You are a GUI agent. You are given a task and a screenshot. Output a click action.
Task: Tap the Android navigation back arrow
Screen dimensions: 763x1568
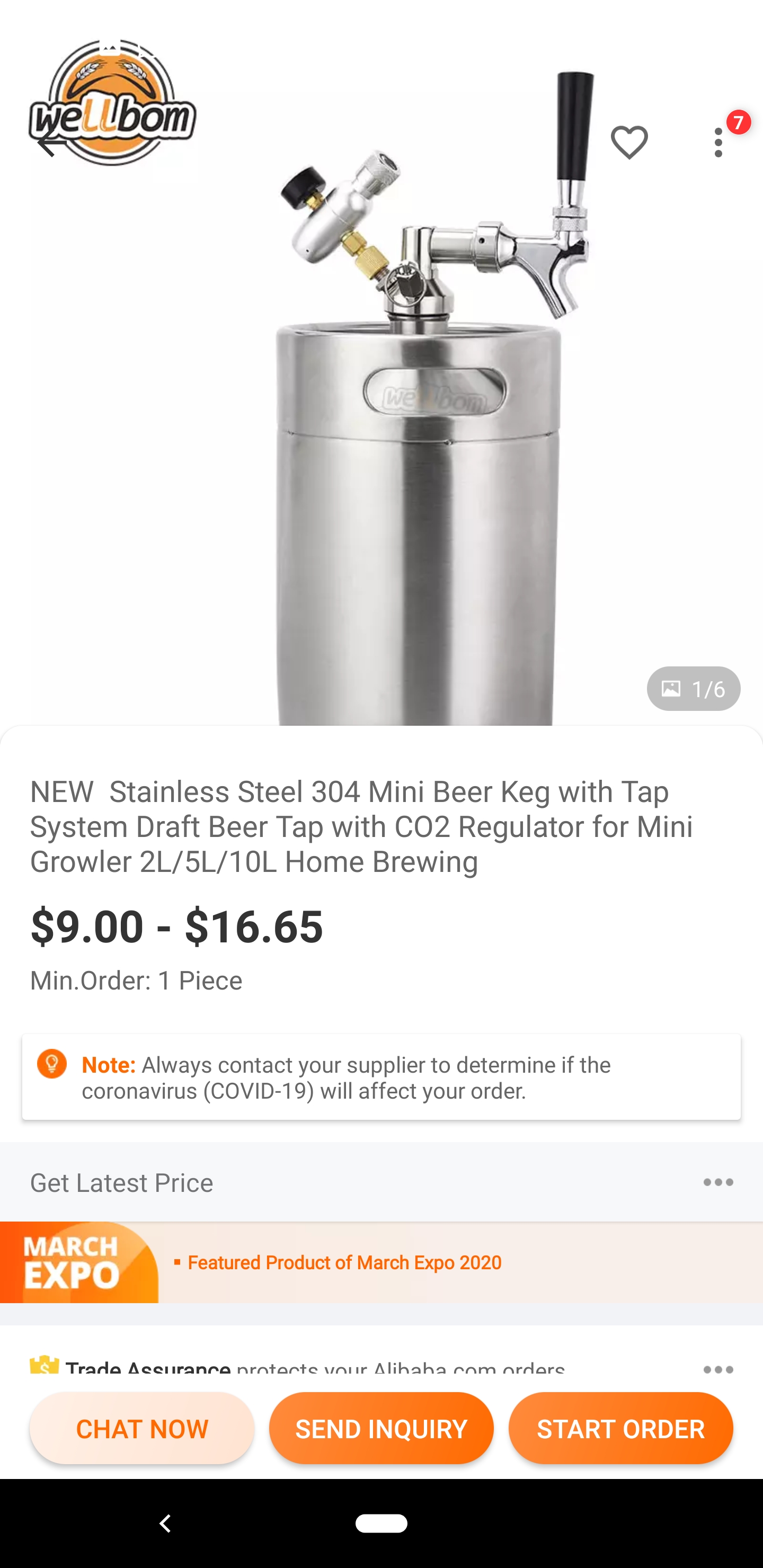click(164, 1524)
